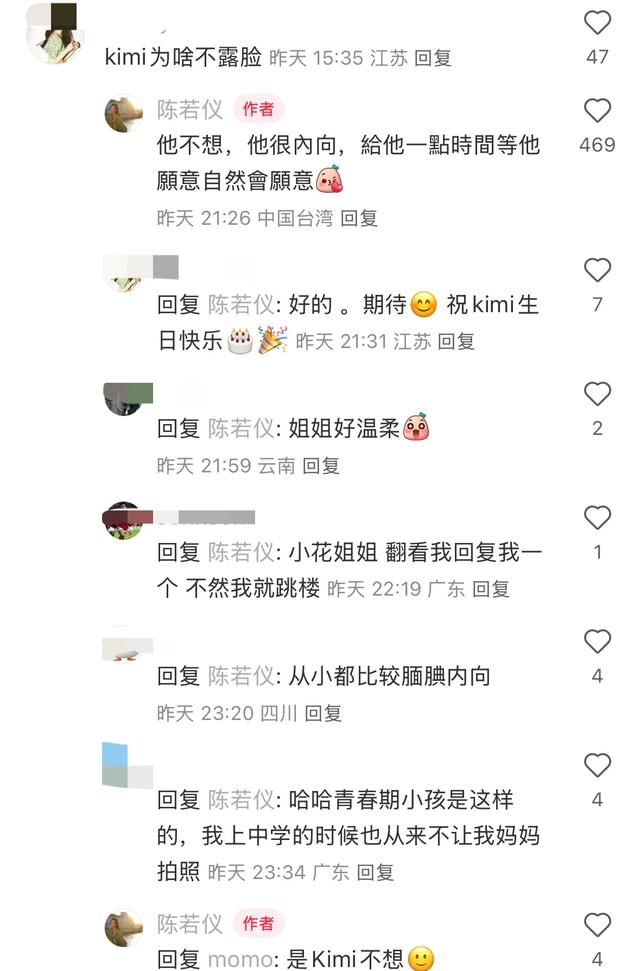Image resolution: width=640 pixels, height=971 pixels.
Task: Like the comment 'kimi为啥不露脸'
Action: coord(597,23)
